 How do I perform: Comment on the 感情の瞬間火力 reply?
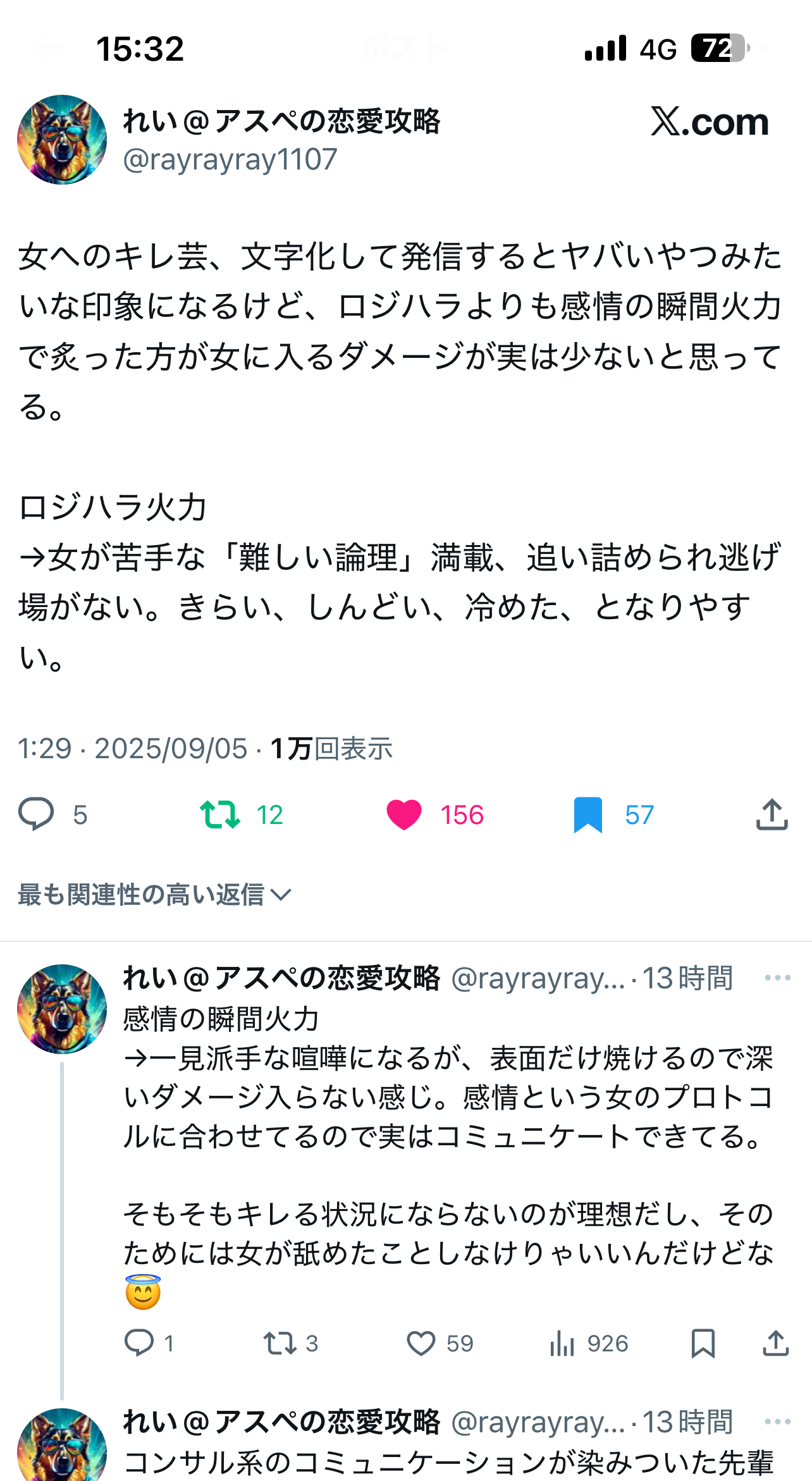click(139, 1343)
